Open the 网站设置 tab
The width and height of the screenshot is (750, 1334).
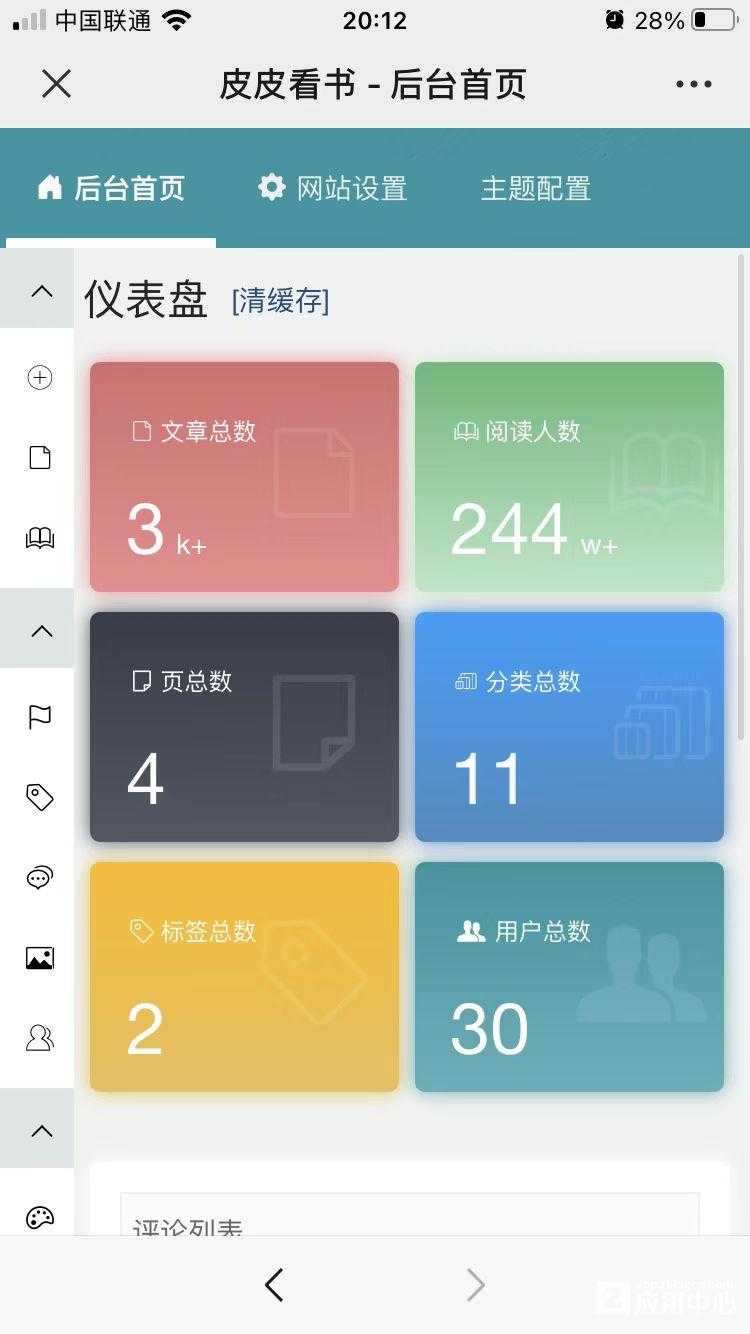(x=332, y=188)
